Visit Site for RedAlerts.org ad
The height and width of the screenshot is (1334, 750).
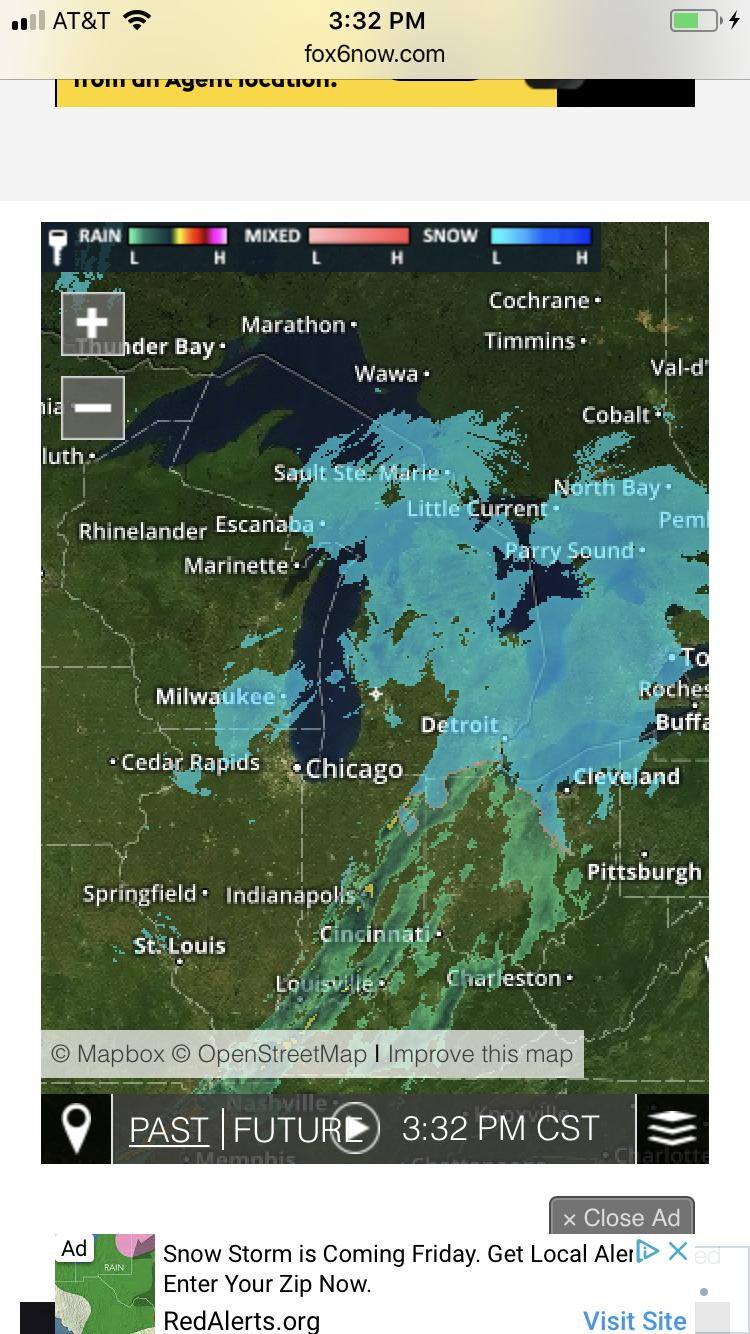635,1320
